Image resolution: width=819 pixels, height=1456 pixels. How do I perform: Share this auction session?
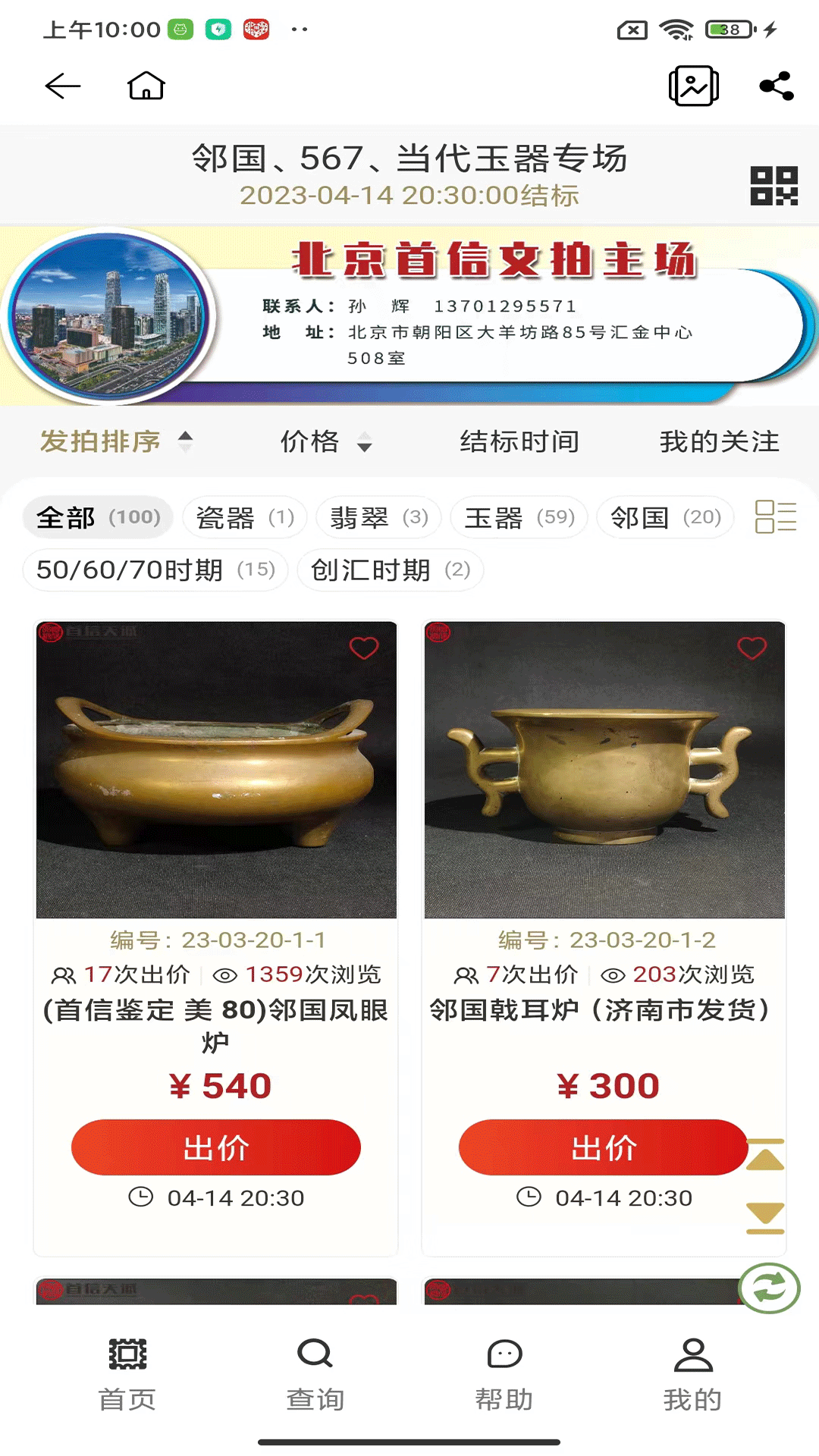777,86
